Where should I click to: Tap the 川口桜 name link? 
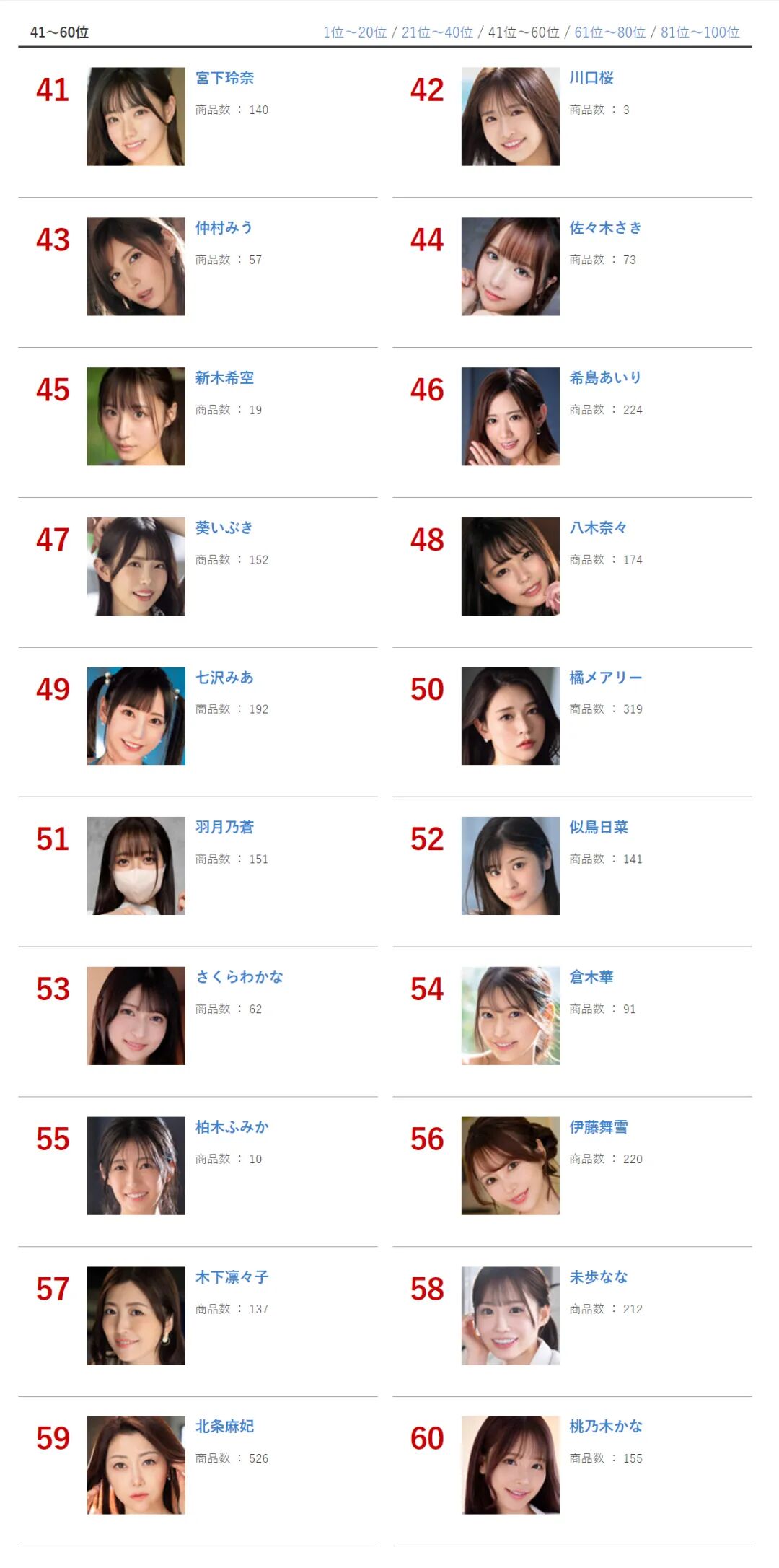pyautogui.click(x=591, y=78)
